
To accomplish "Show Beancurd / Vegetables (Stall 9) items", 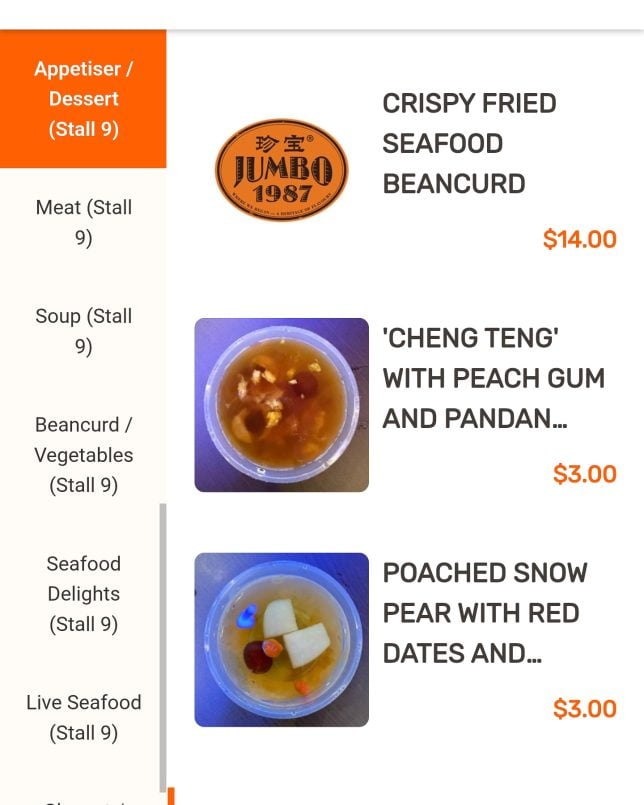I will pyautogui.click(x=83, y=455).
